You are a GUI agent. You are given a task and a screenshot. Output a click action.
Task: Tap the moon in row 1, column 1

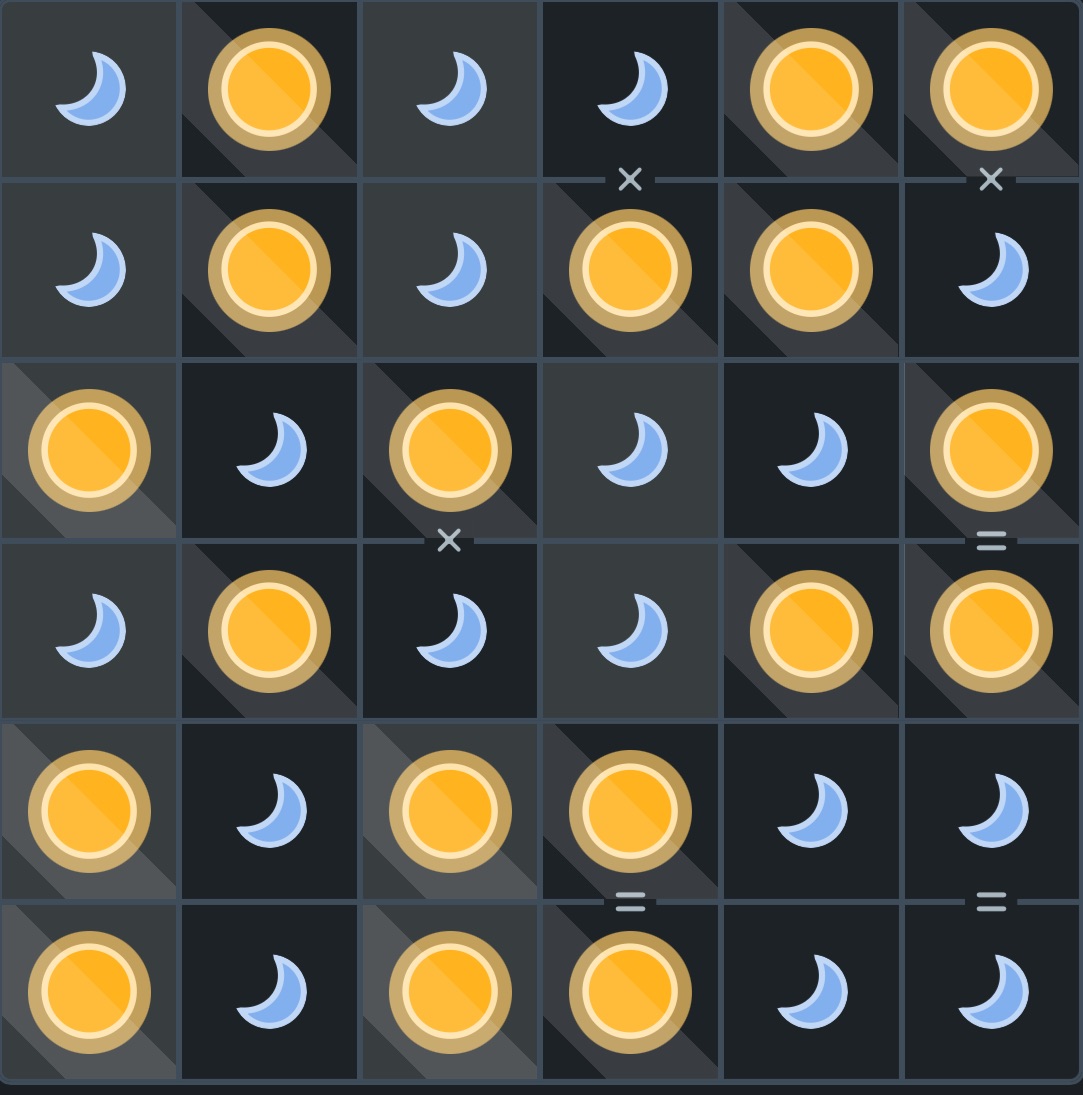pyautogui.click(x=90, y=90)
